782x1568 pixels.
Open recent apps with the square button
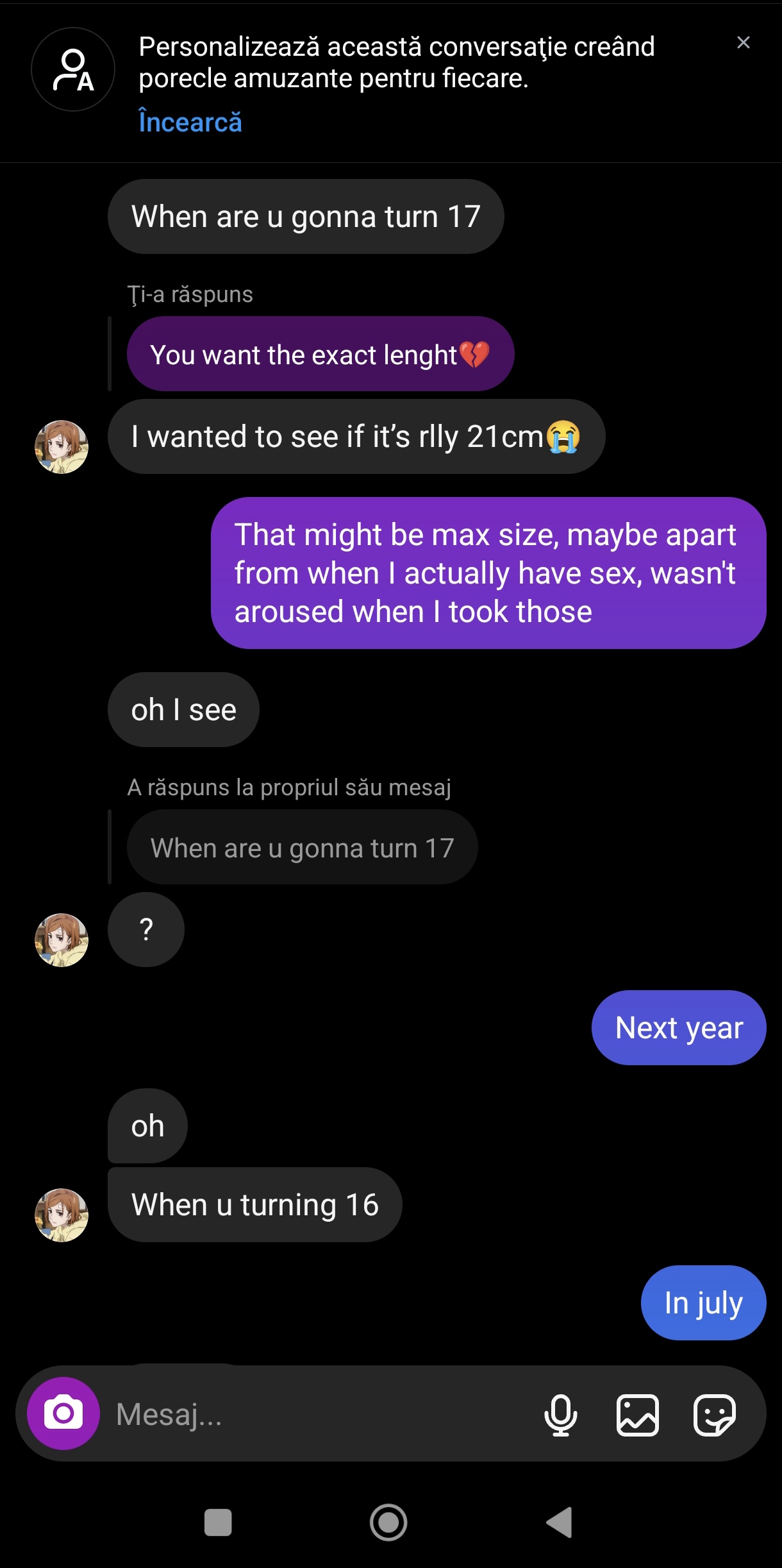click(218, 1522)
